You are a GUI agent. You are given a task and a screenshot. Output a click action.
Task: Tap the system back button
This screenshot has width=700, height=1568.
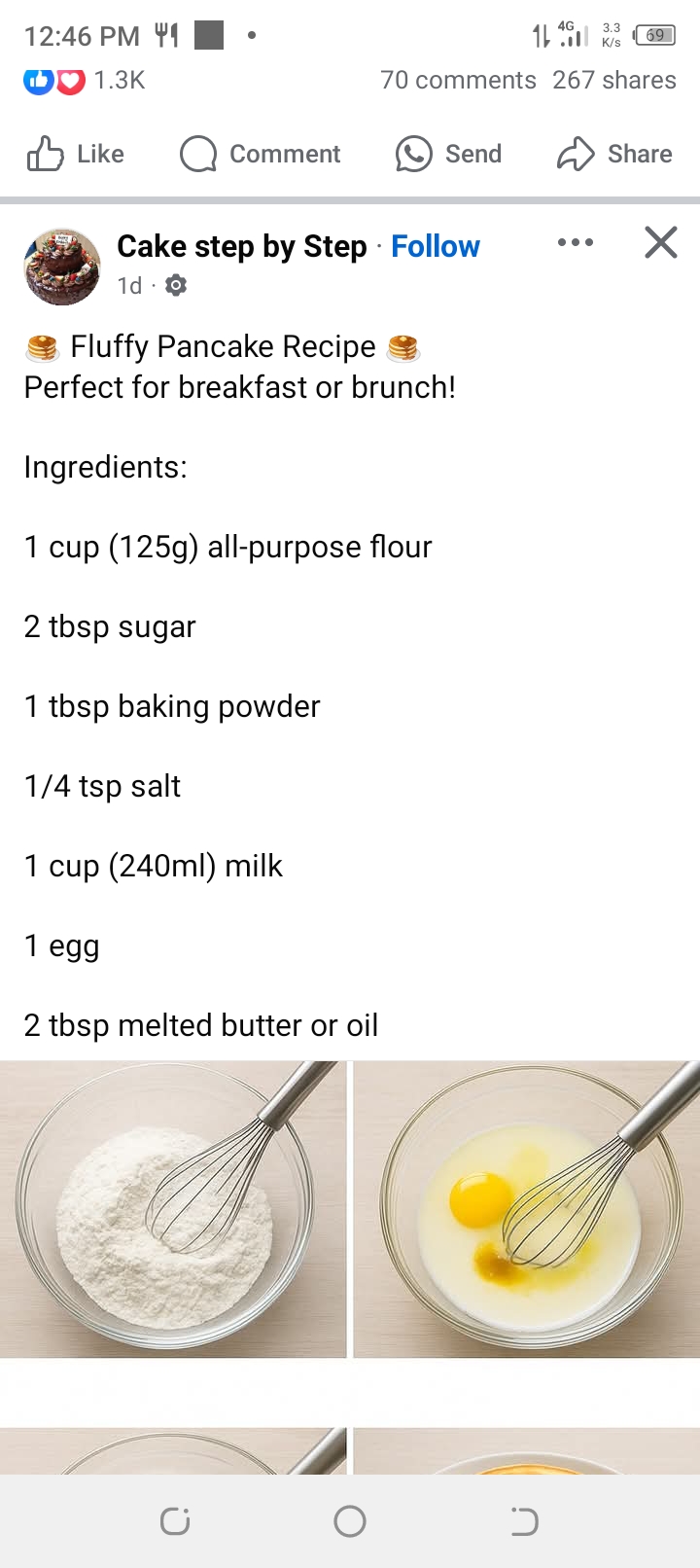pos(524,1521)
